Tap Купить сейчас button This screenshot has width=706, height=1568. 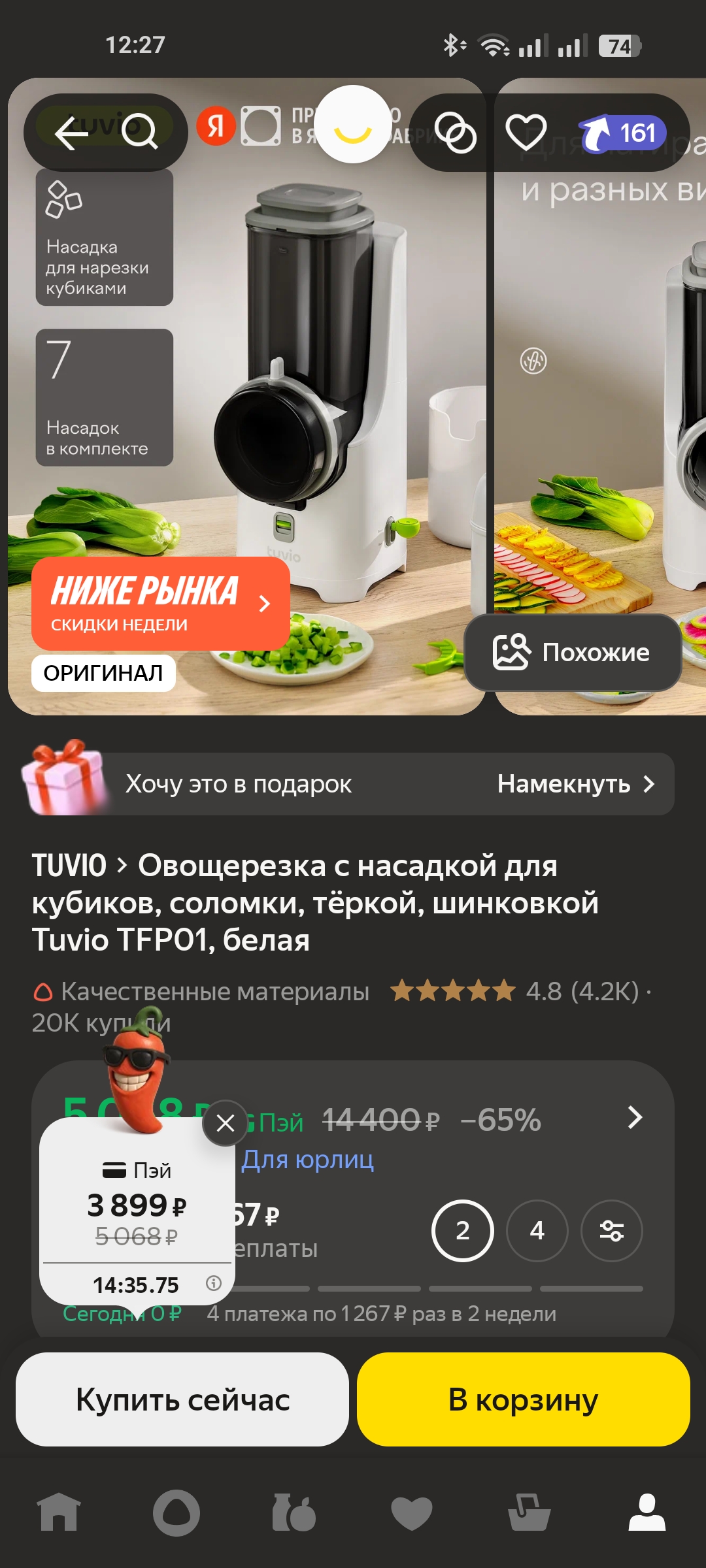[182, 1399]
